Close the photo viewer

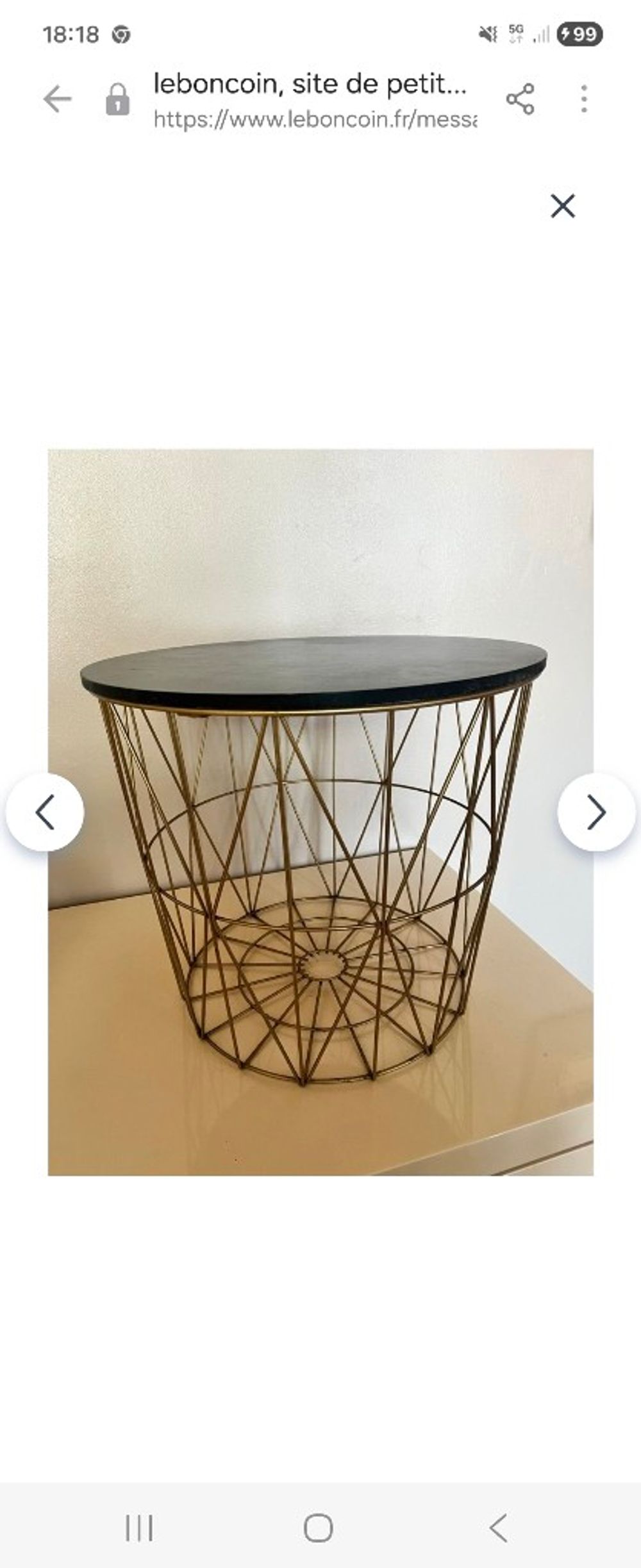click(563, 206)
